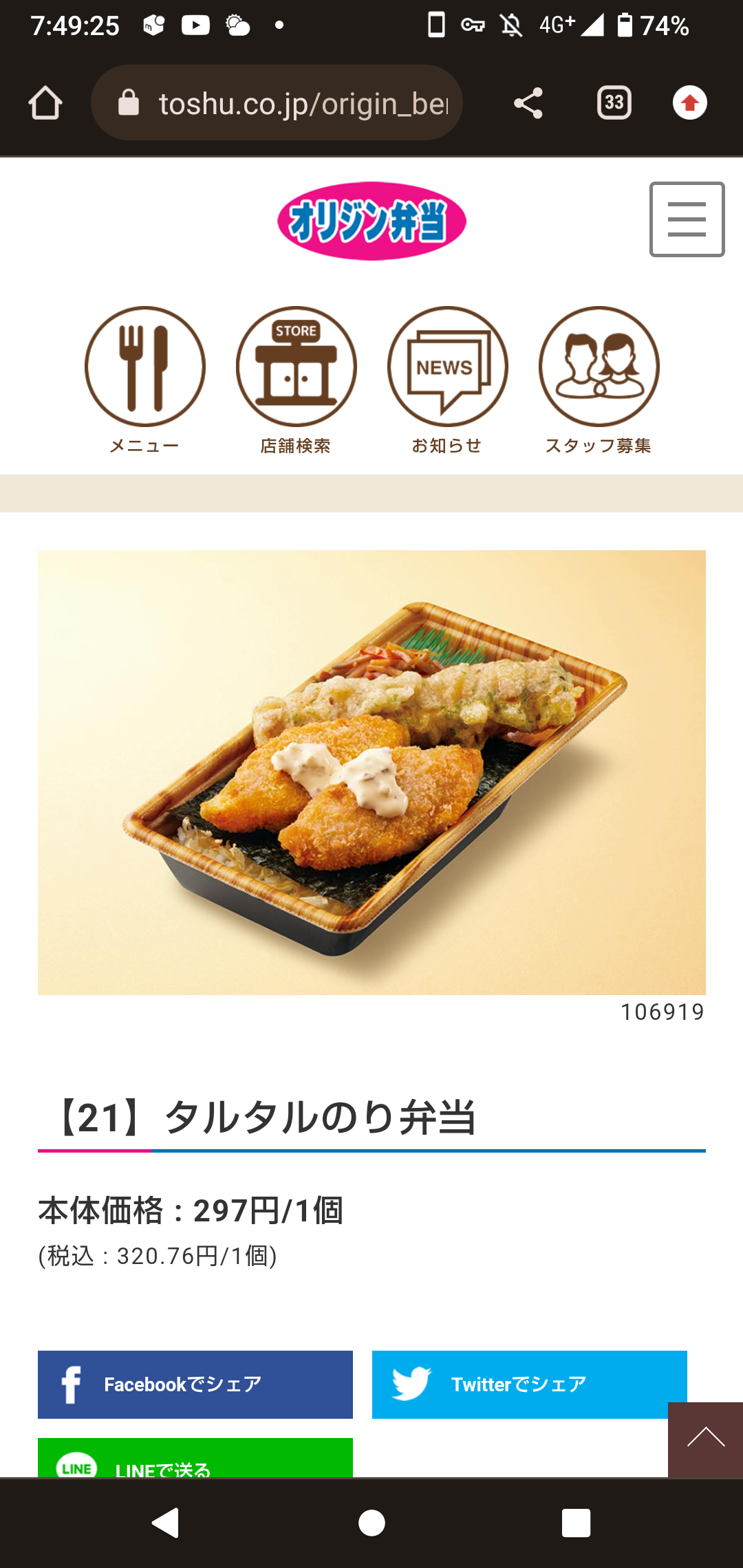Share this page from the browser toolbar
Image resolution: width=743 pixels, height=1568 pixels.
pos(528,103)
